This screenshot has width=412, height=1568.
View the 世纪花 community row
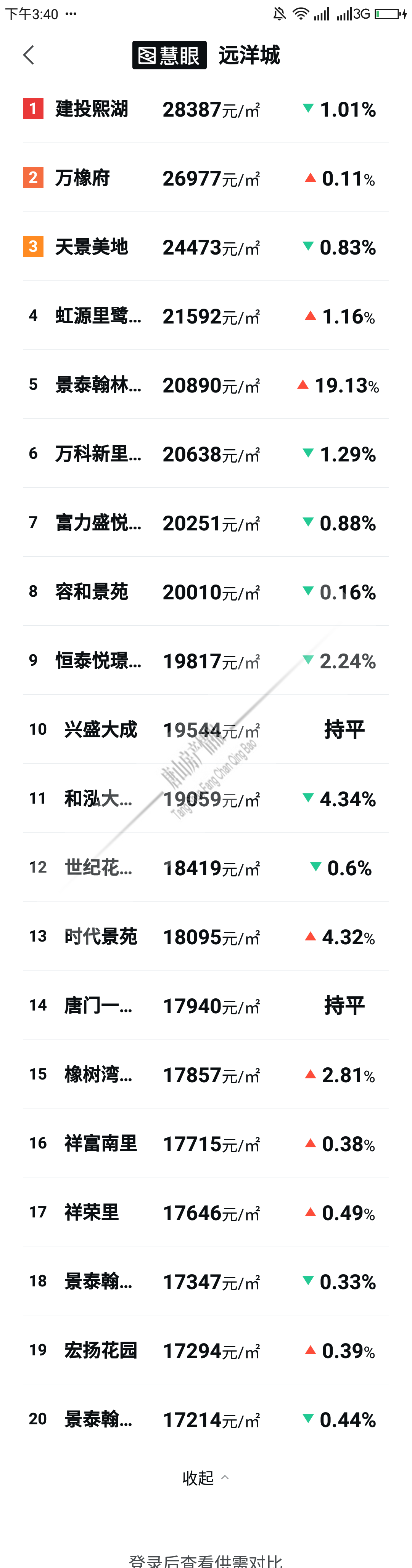[98, 867]
